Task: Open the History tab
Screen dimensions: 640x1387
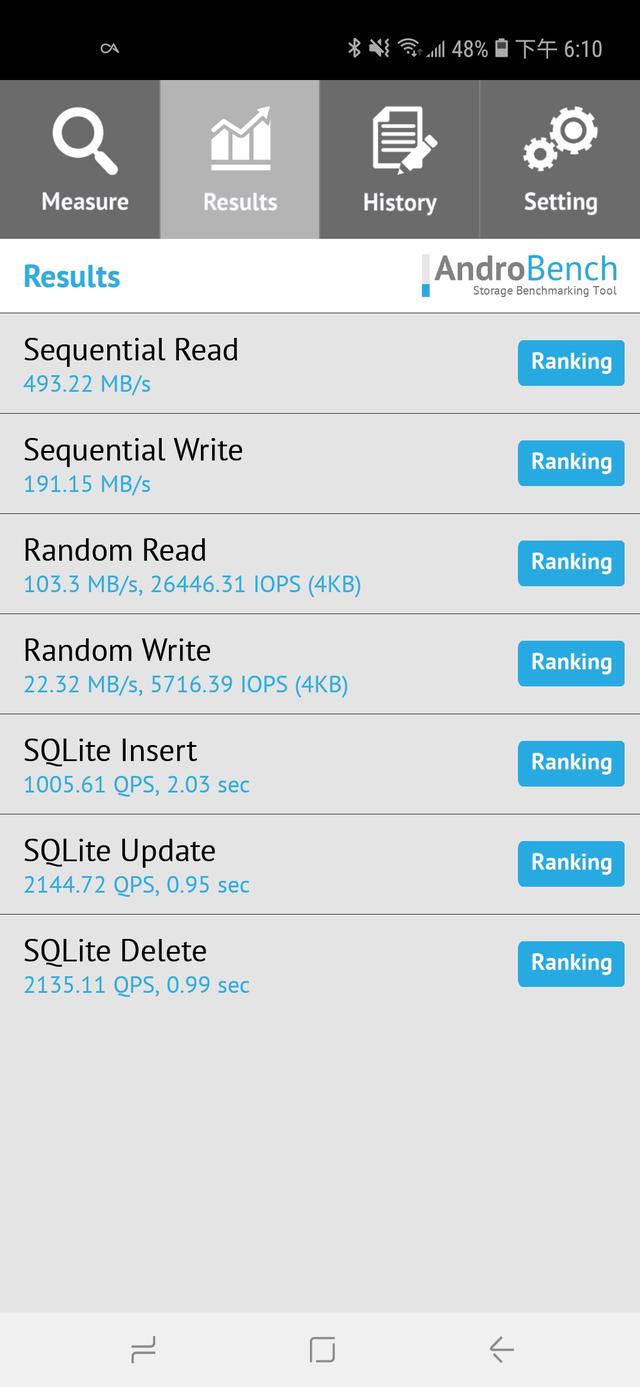Action: pos(400,160)
